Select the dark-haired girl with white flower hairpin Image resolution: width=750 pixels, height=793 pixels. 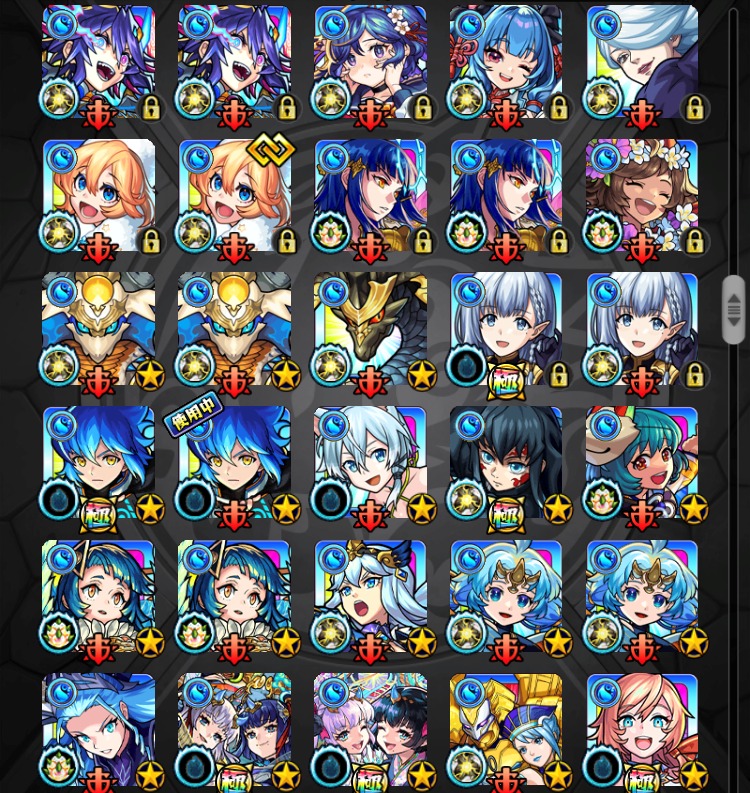click(x=370, y=62)
